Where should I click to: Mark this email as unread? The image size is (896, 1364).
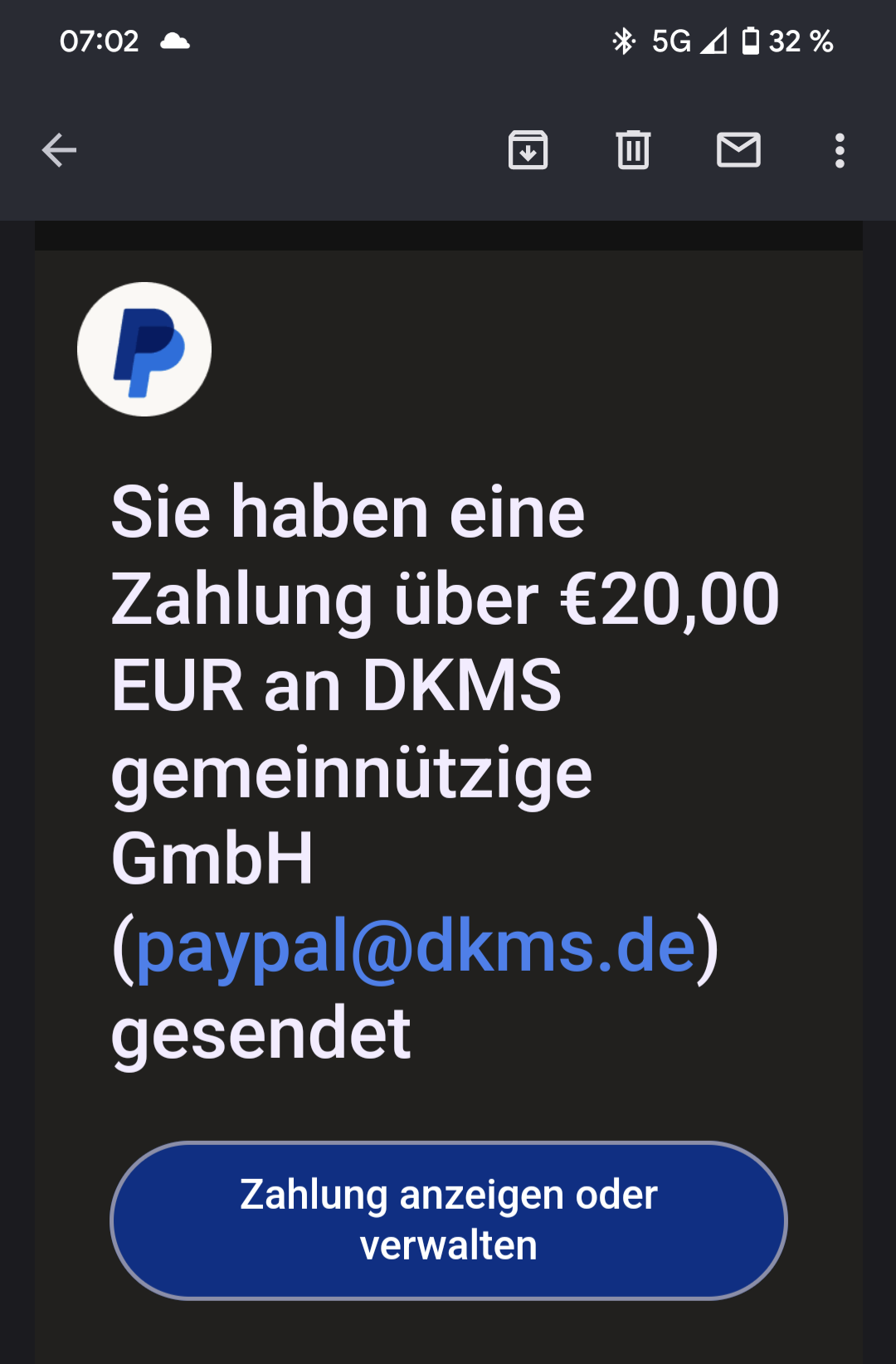tap(738, 150)
